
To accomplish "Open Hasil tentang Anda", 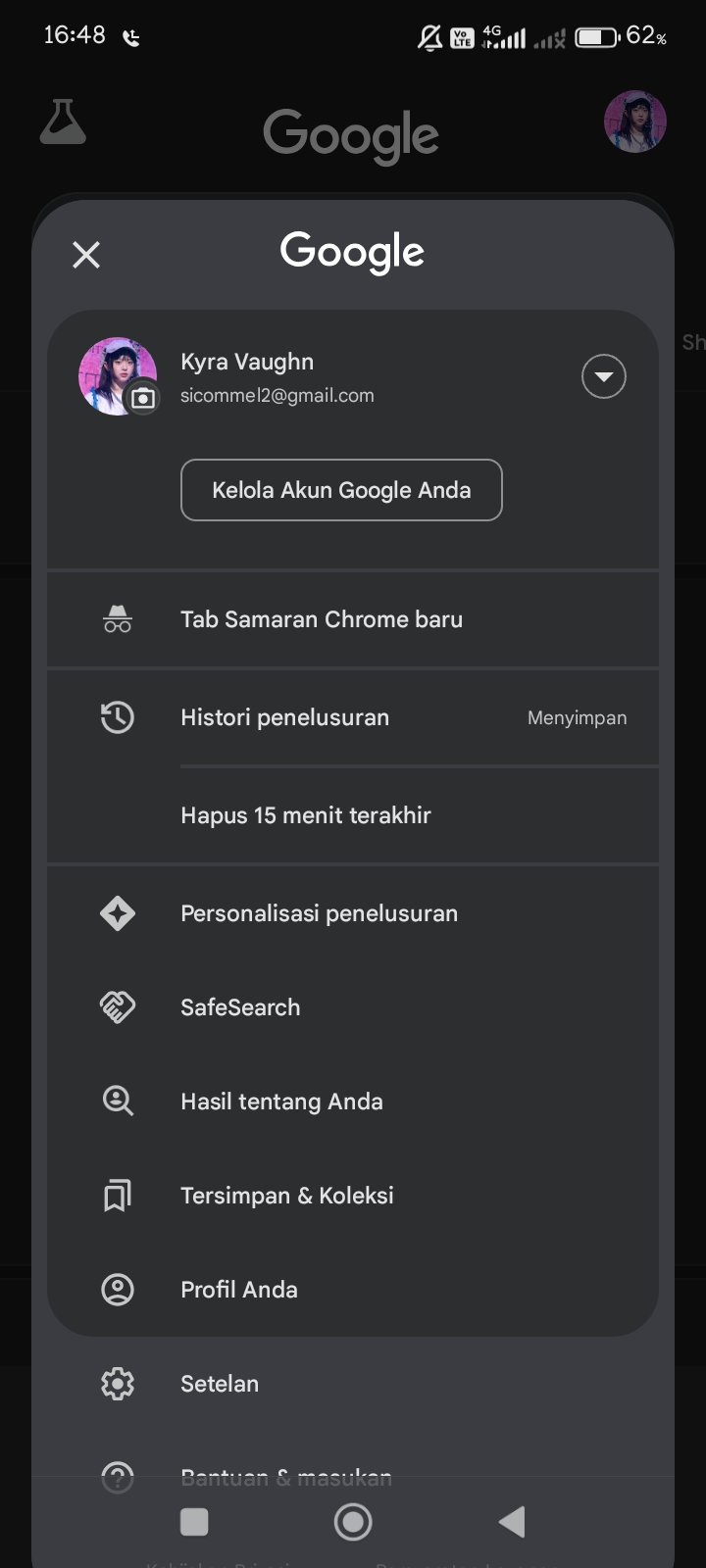I will point(353,1102).
